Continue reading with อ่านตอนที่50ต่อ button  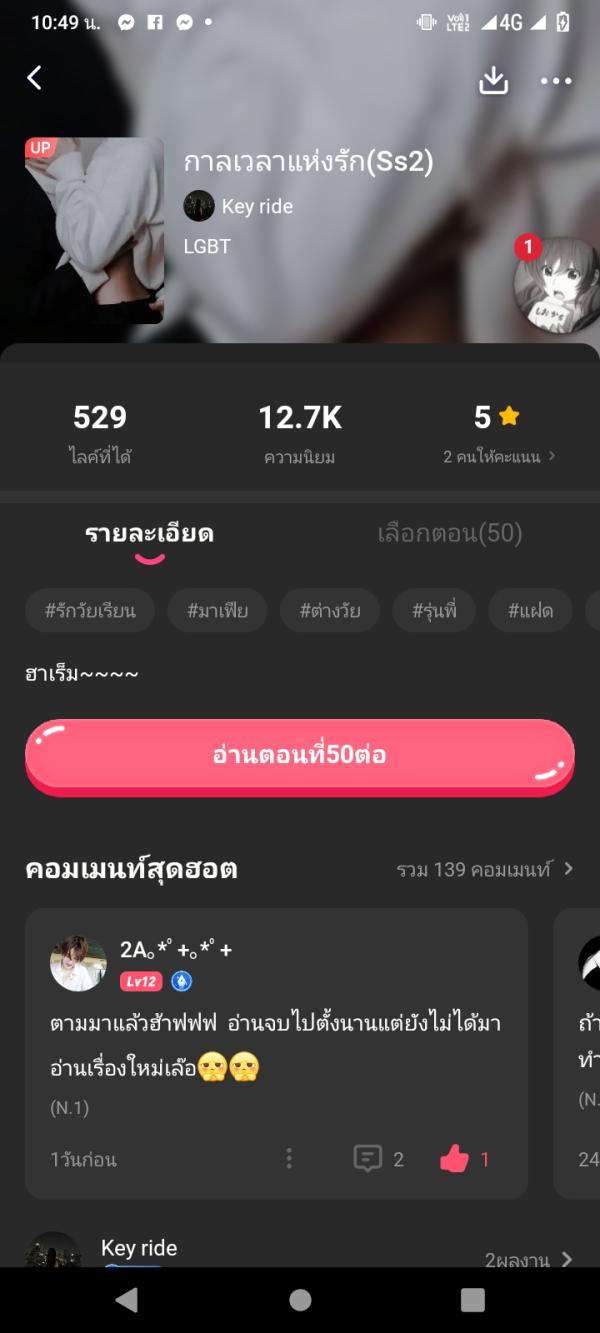pyautogui.click(x=299, y=755)
